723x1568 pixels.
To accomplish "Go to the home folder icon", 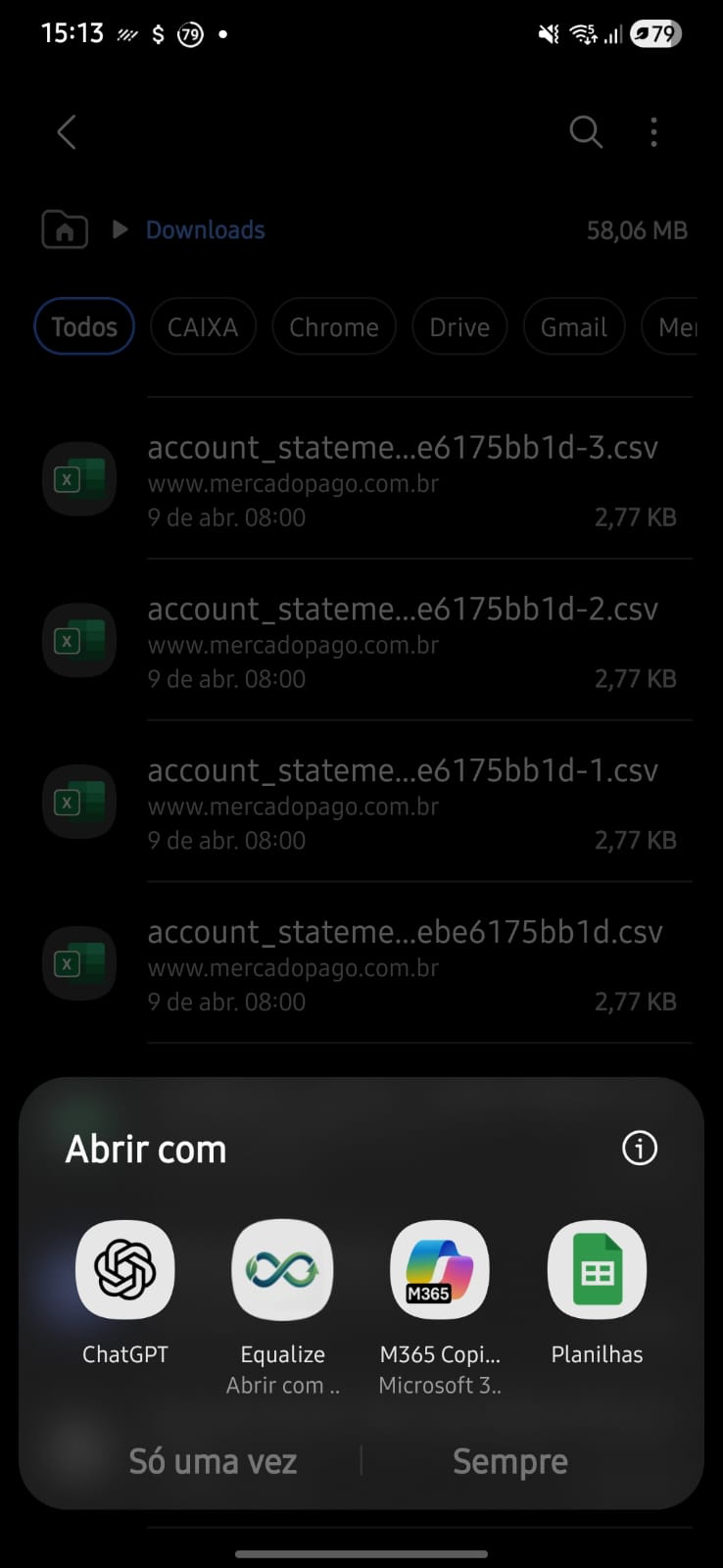I will click(65, 229).
